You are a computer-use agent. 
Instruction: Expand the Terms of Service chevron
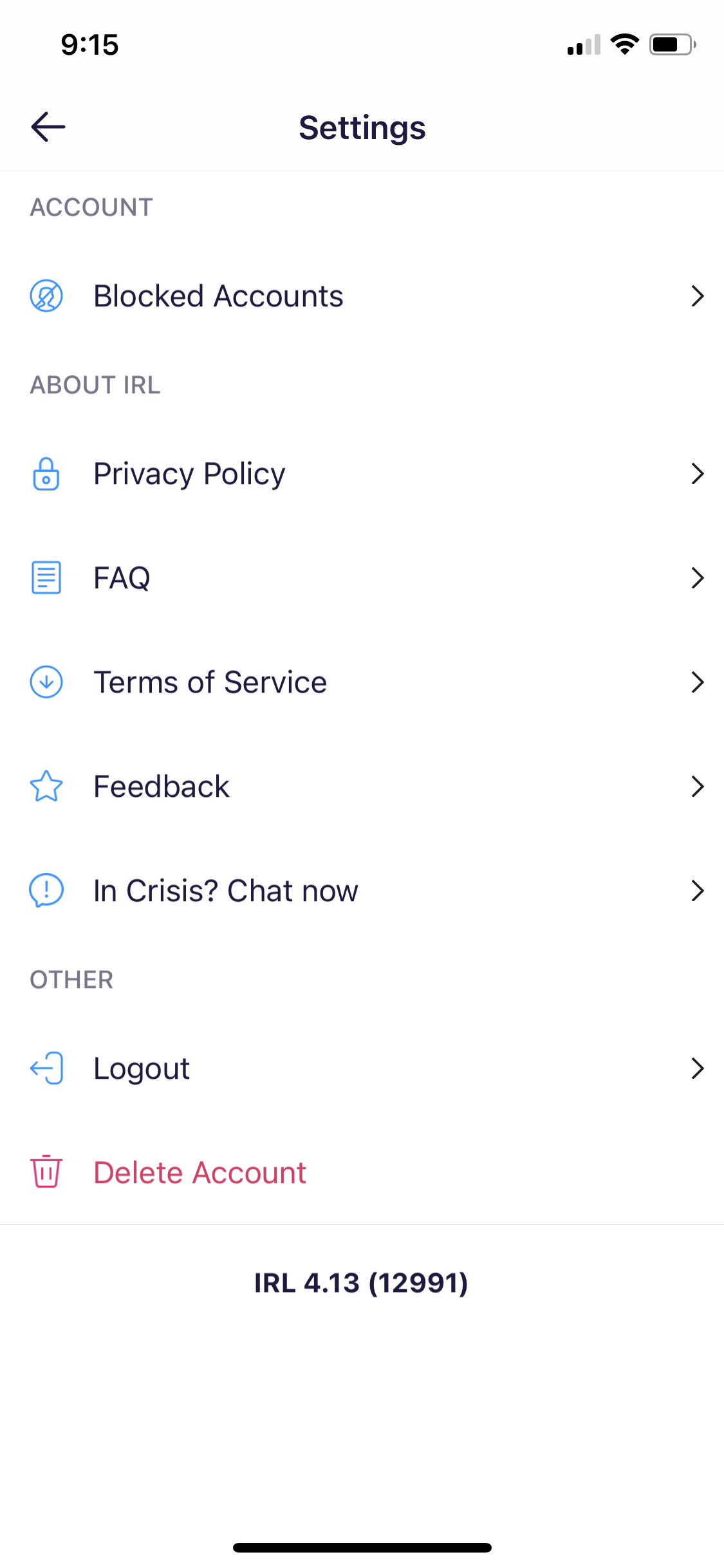(698, 682)
